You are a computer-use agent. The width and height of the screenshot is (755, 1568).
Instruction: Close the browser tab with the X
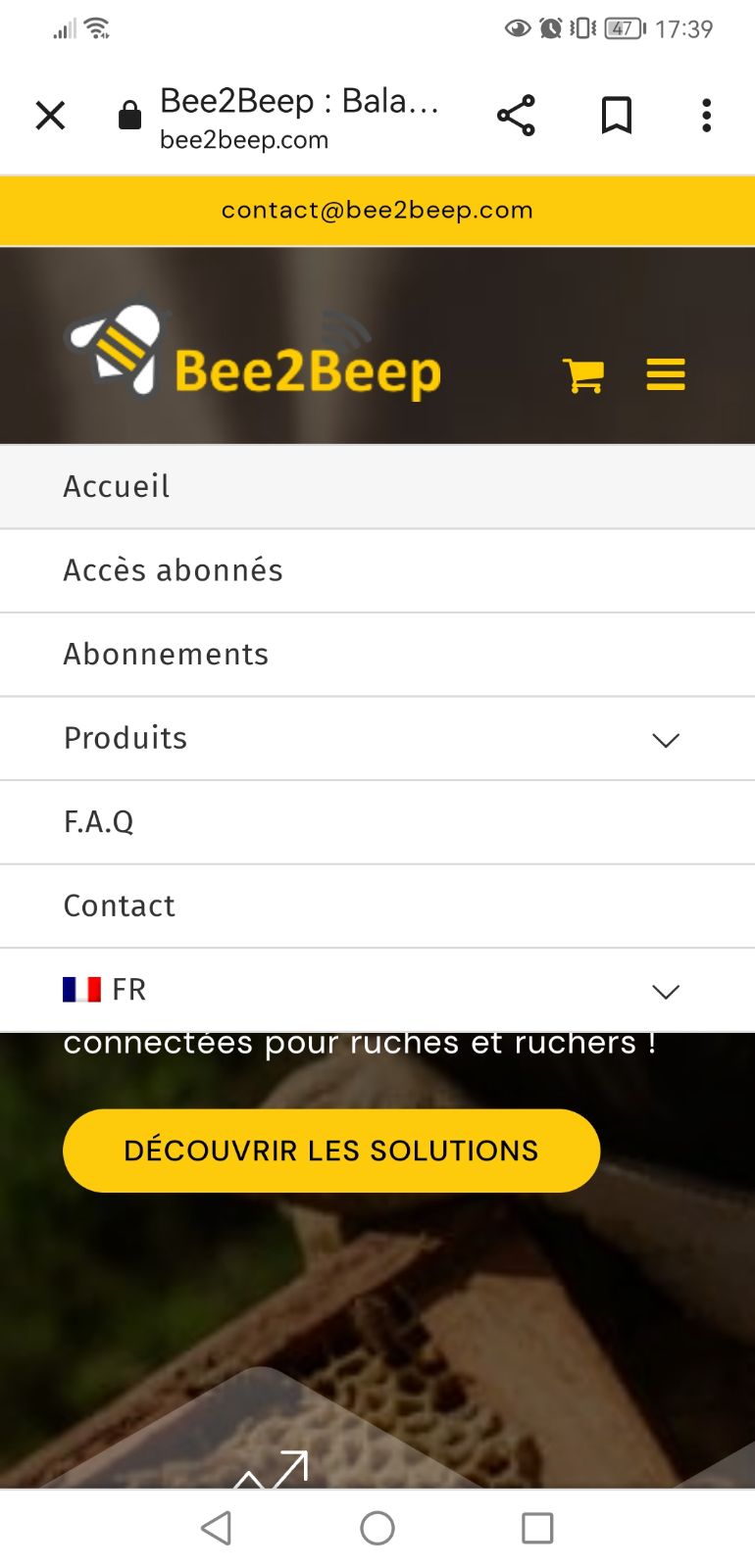click(50, 116)
